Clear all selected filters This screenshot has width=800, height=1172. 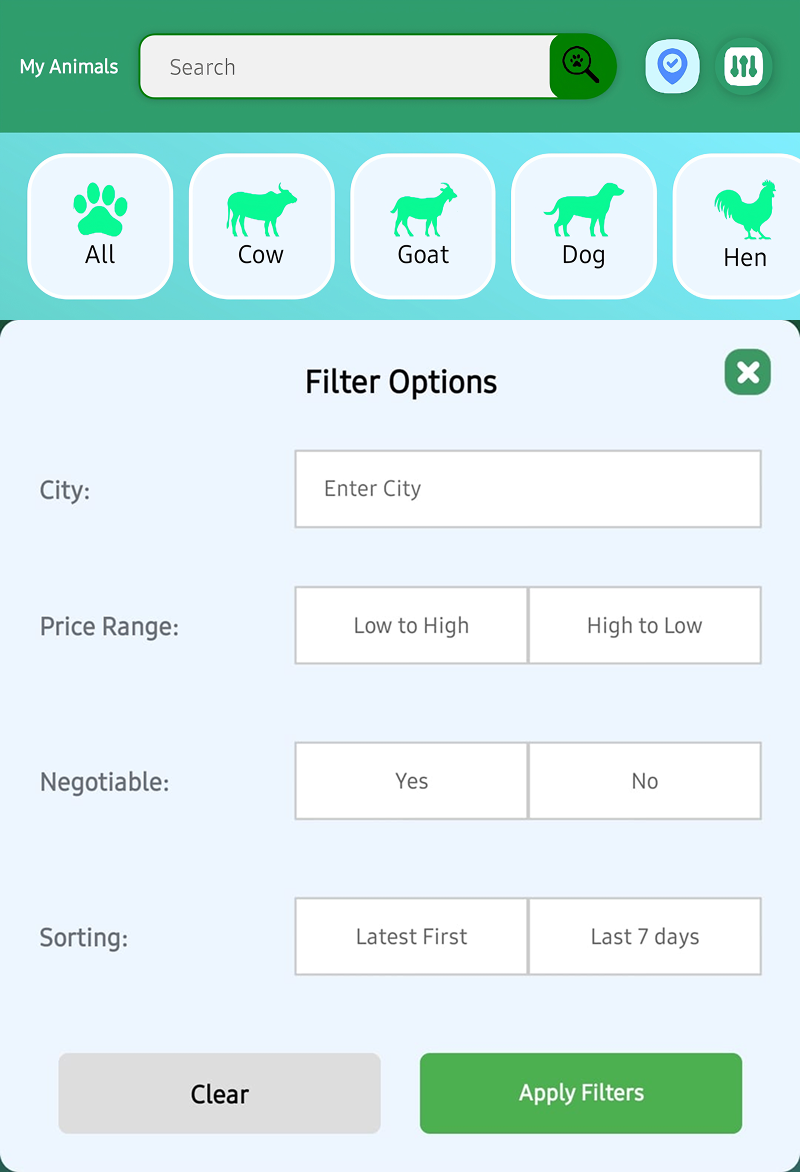[x=219, y=1094]
